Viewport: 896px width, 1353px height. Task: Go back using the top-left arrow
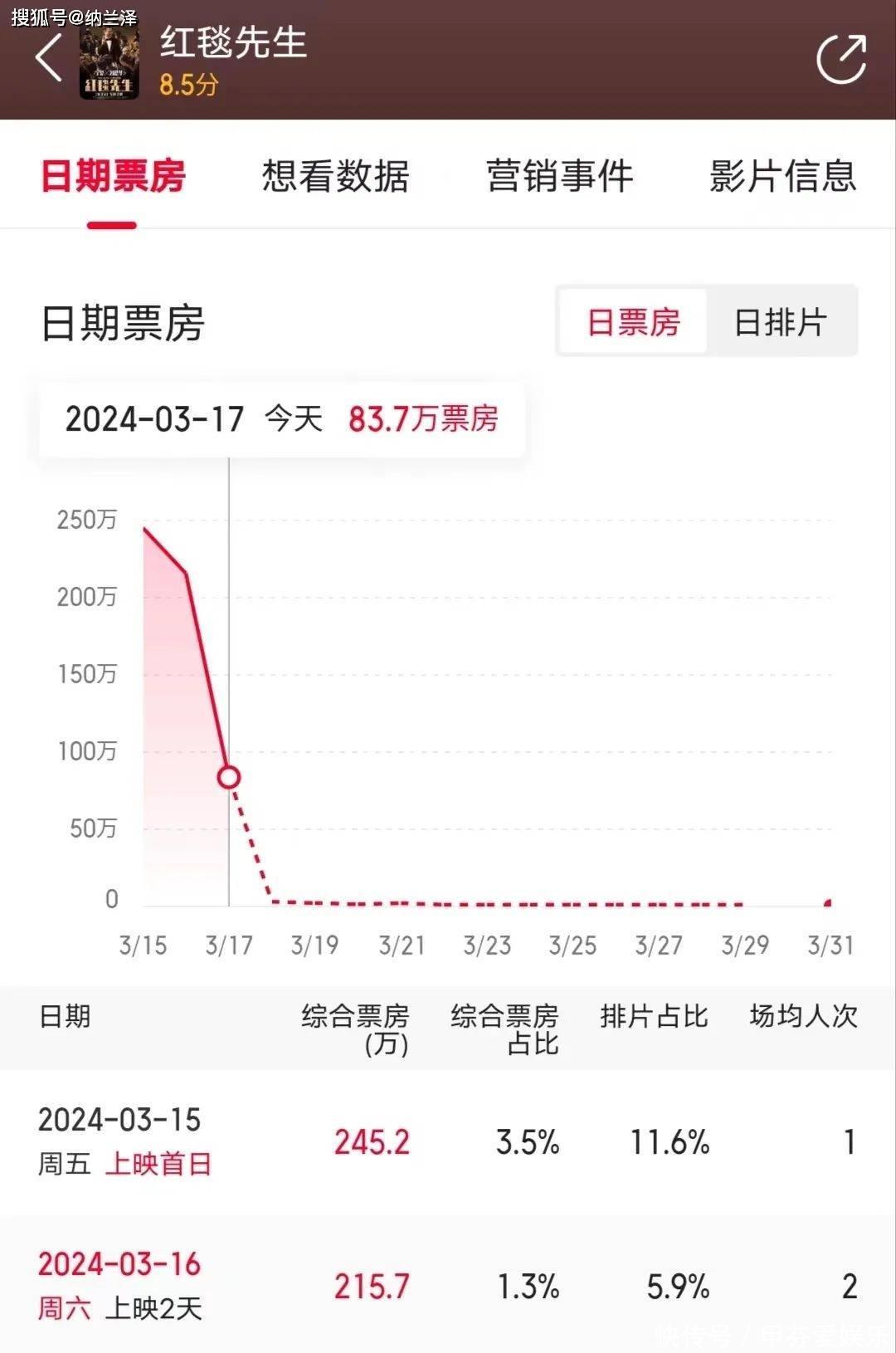49,58
